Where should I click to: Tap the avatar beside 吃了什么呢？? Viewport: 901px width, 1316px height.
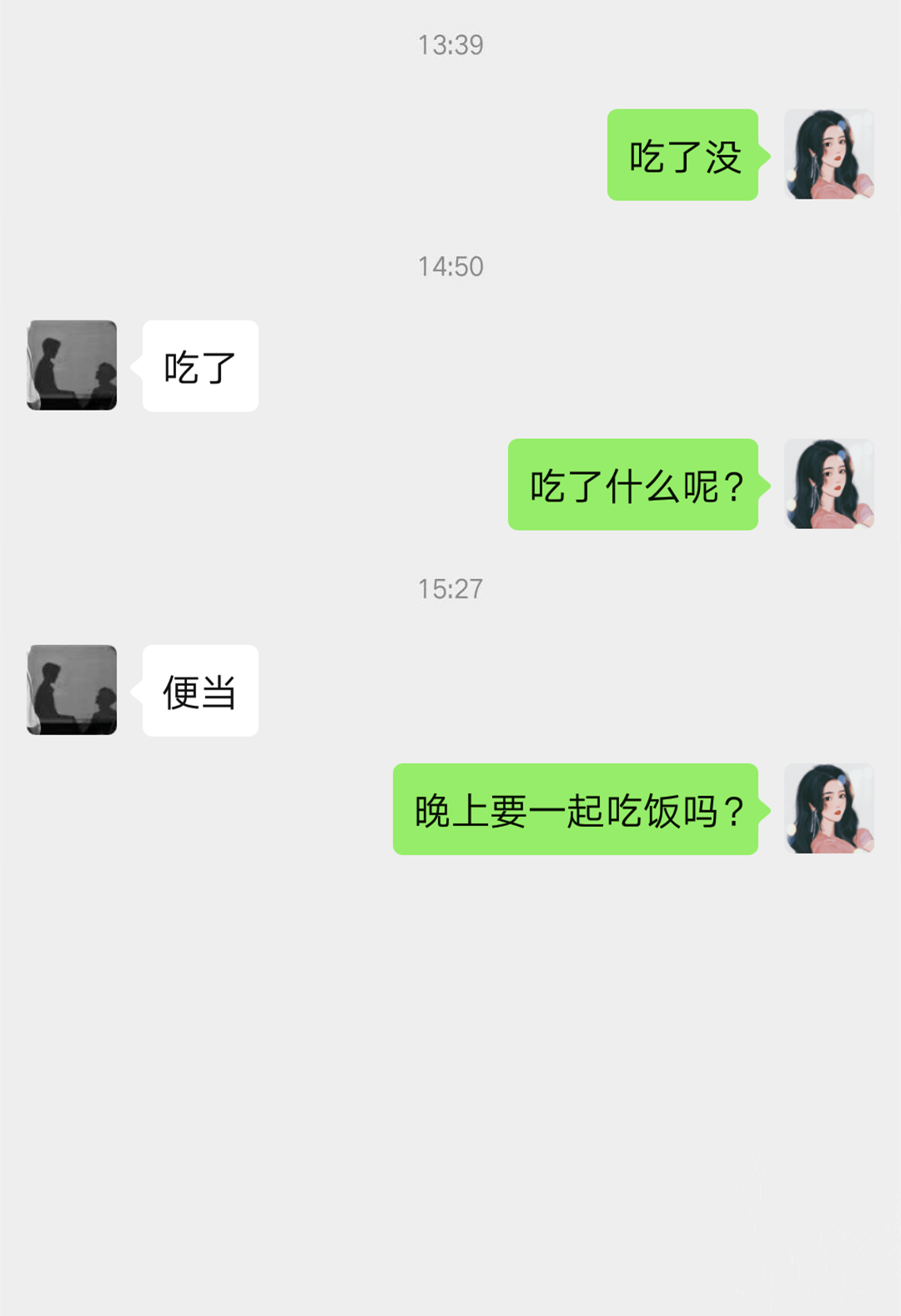828,484
